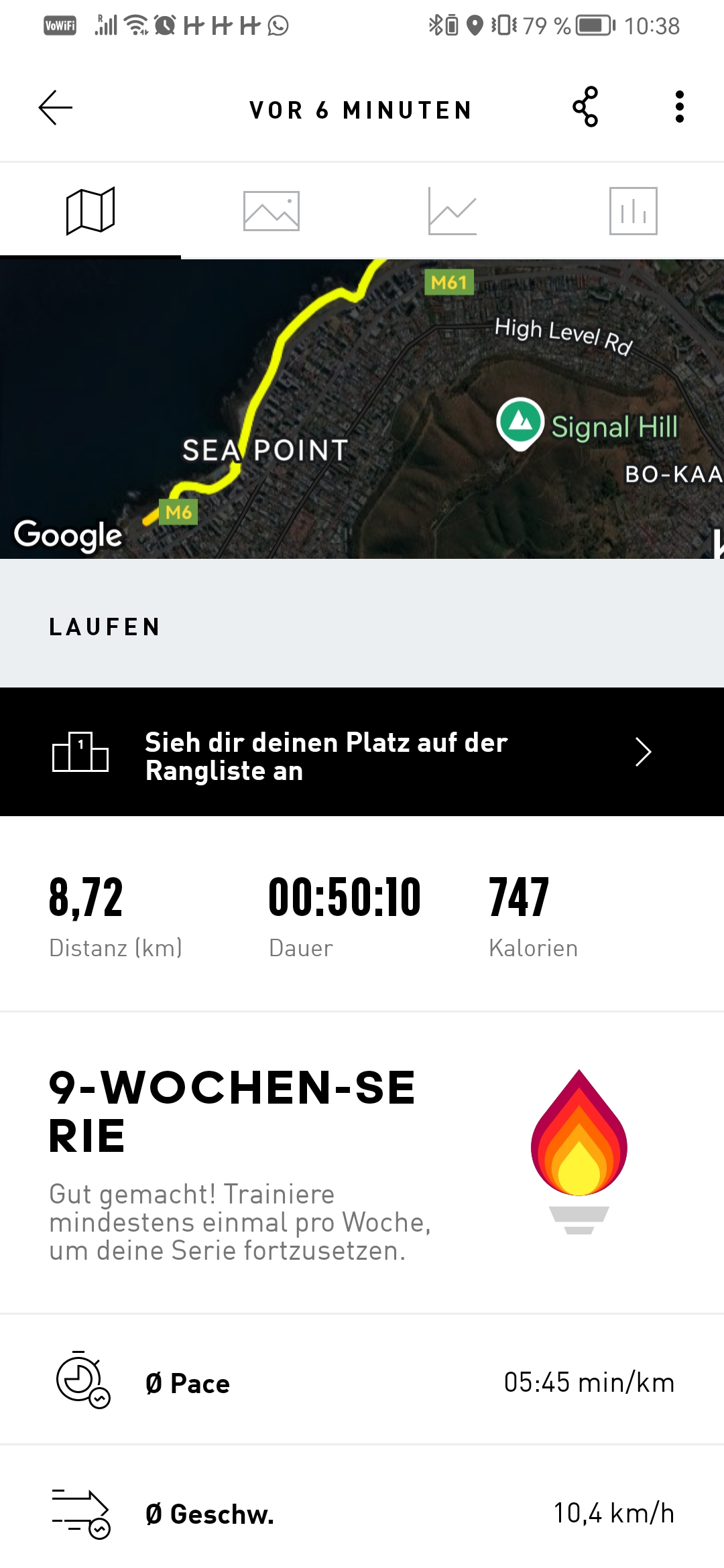724x1568 pixels.
Task: Open the three-dot overflow menu
Action: 680,107
